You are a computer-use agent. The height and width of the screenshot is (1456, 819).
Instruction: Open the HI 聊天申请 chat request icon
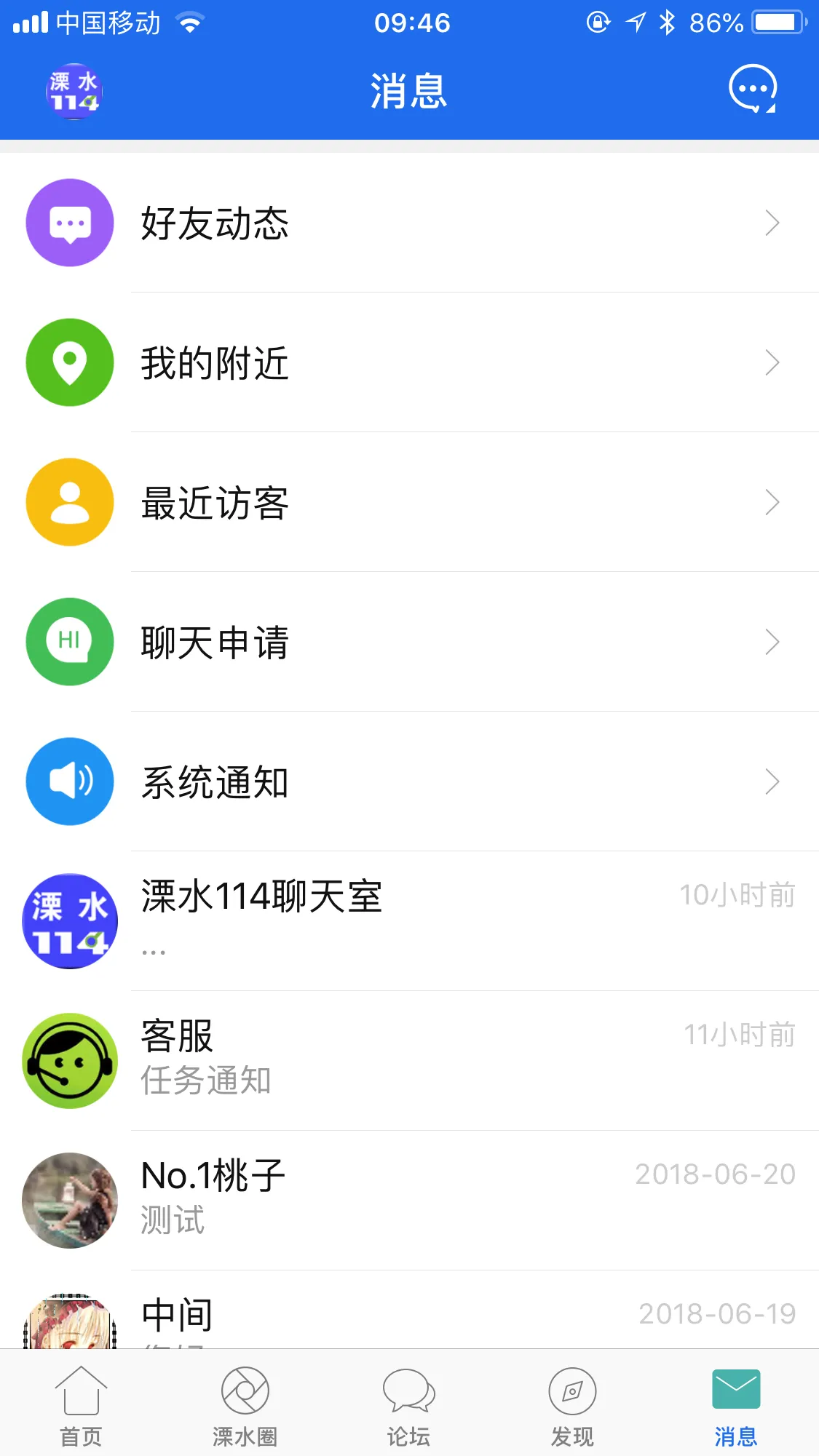click(x=69, y=642)
